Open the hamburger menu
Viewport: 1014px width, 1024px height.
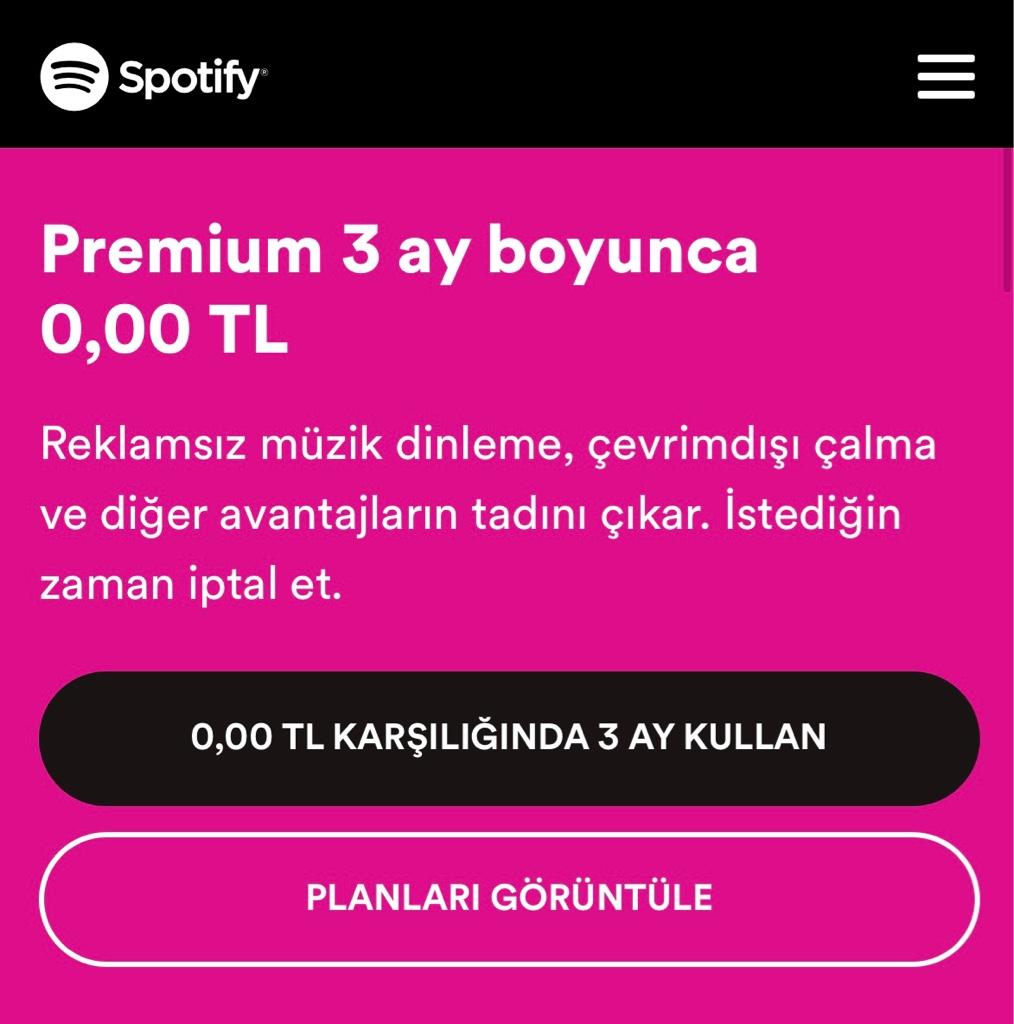[945, 77]
